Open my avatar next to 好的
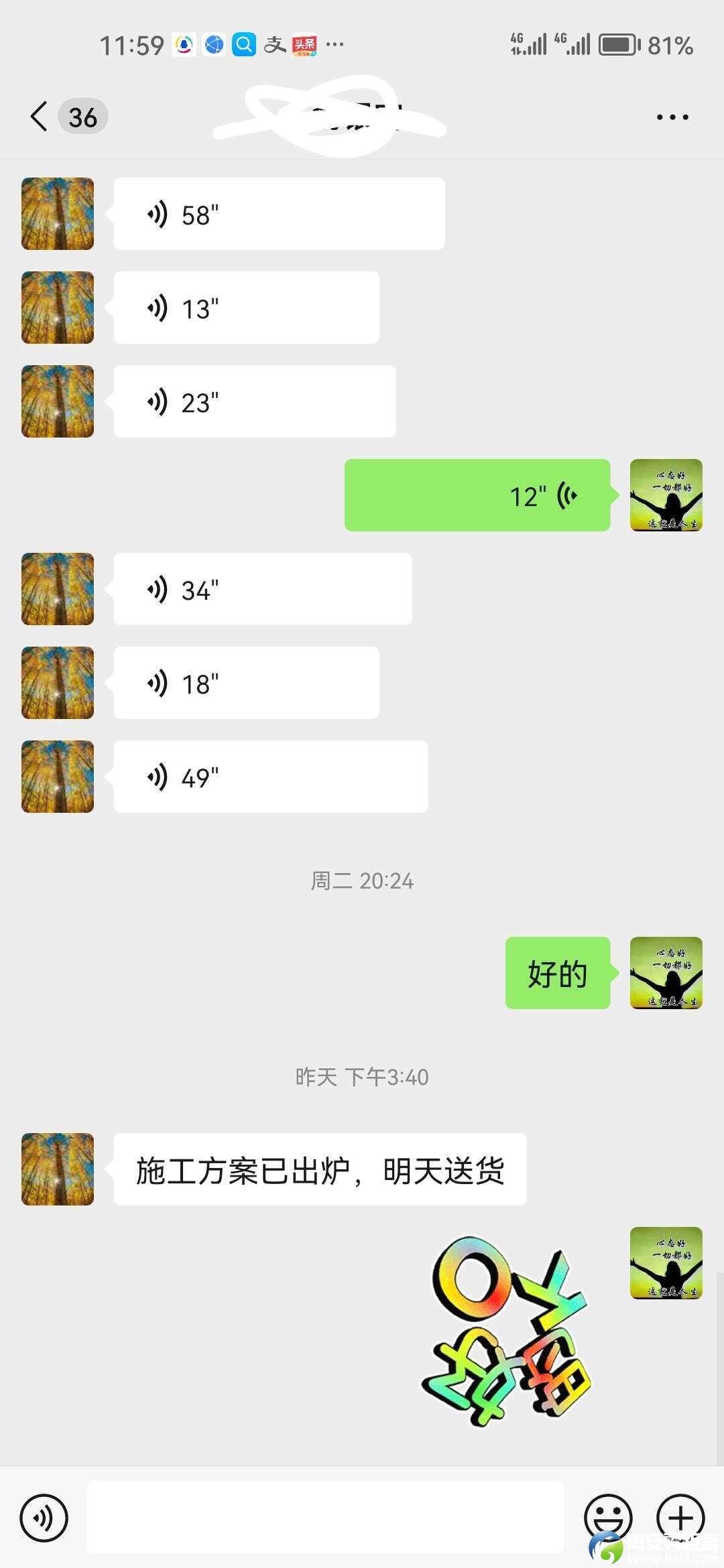The width and height of the screenshot is (724, 1568). click(x=666, y=973)
